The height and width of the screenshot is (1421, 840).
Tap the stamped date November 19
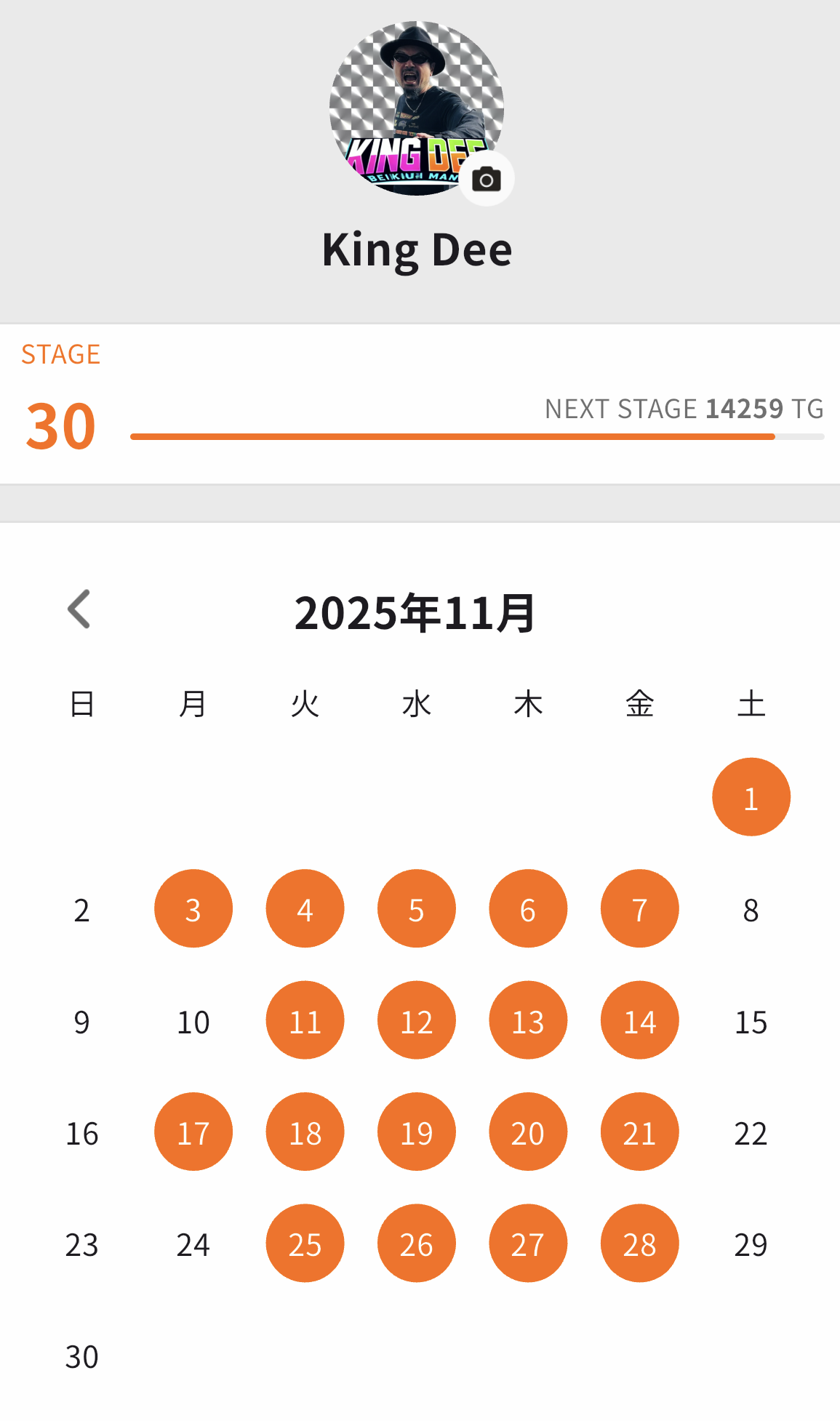coord(416,1132)
